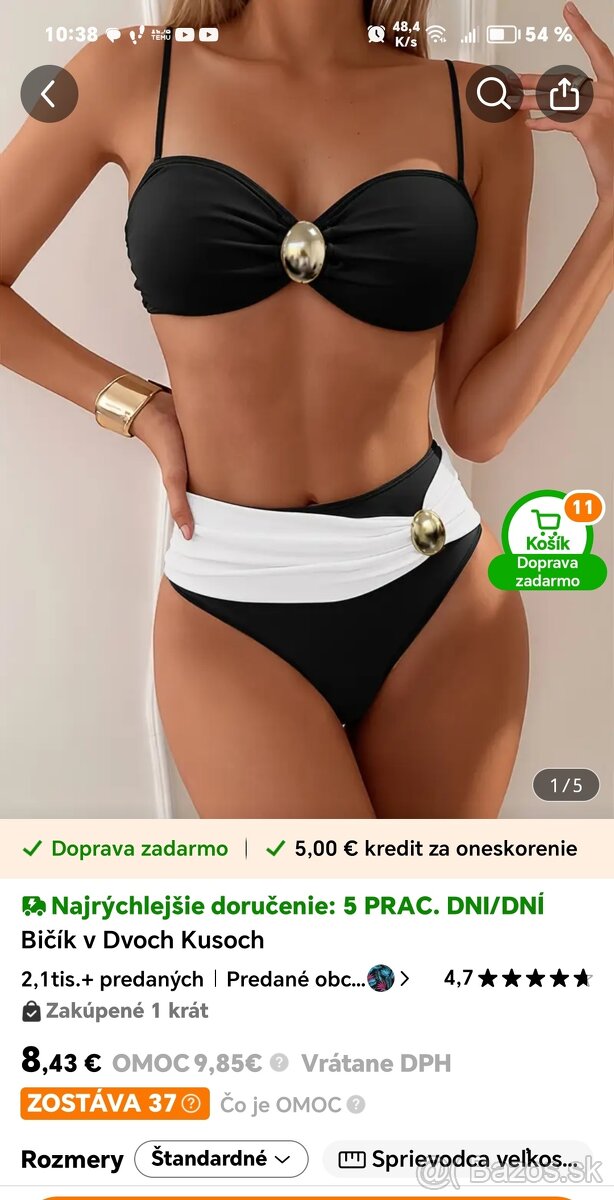Share this product
The height and width of the screenshot is (1200, 614).
click(x=564, y=94)
